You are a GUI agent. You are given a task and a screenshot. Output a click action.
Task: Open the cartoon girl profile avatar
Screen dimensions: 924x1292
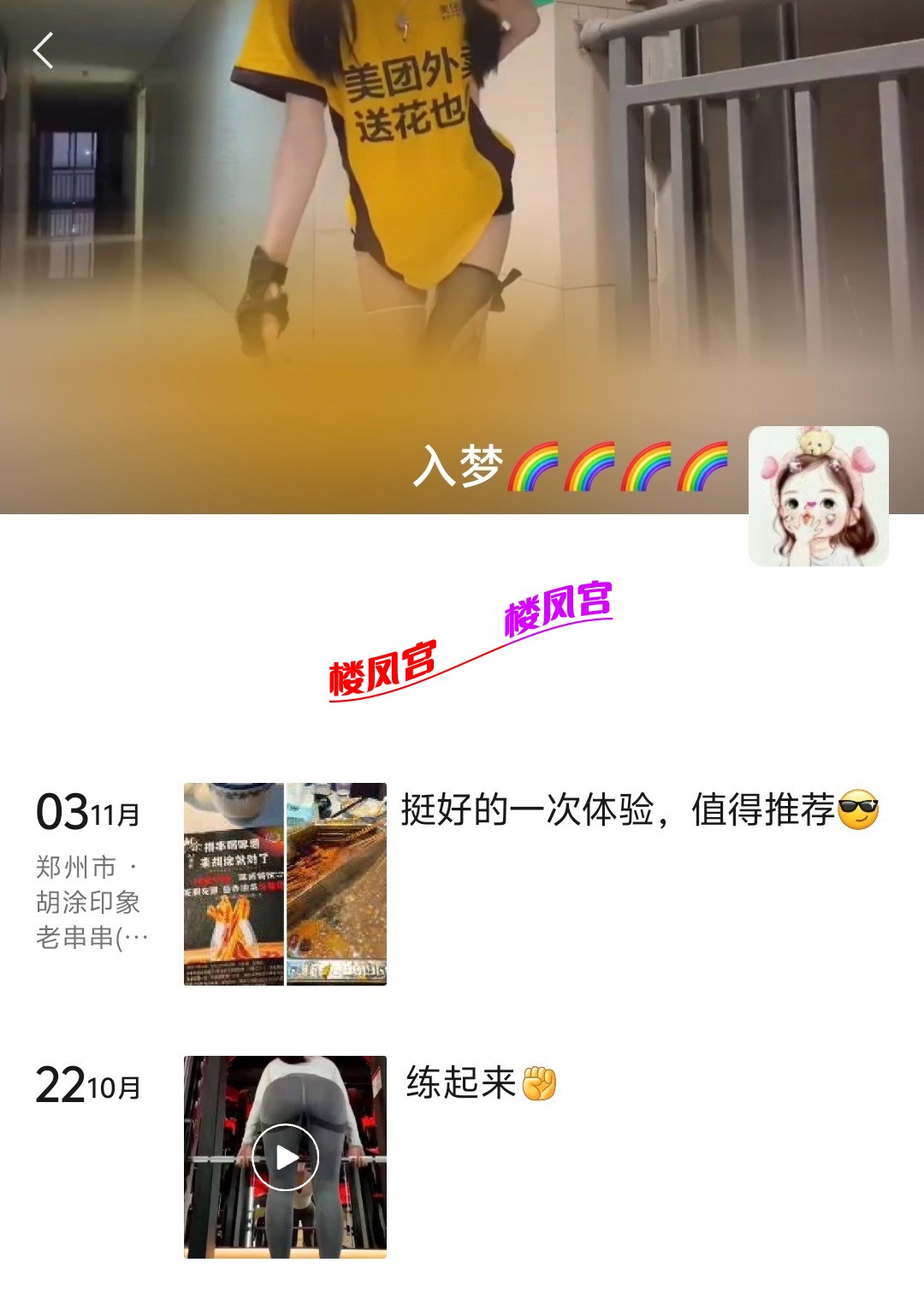click(x=818, y=496)
